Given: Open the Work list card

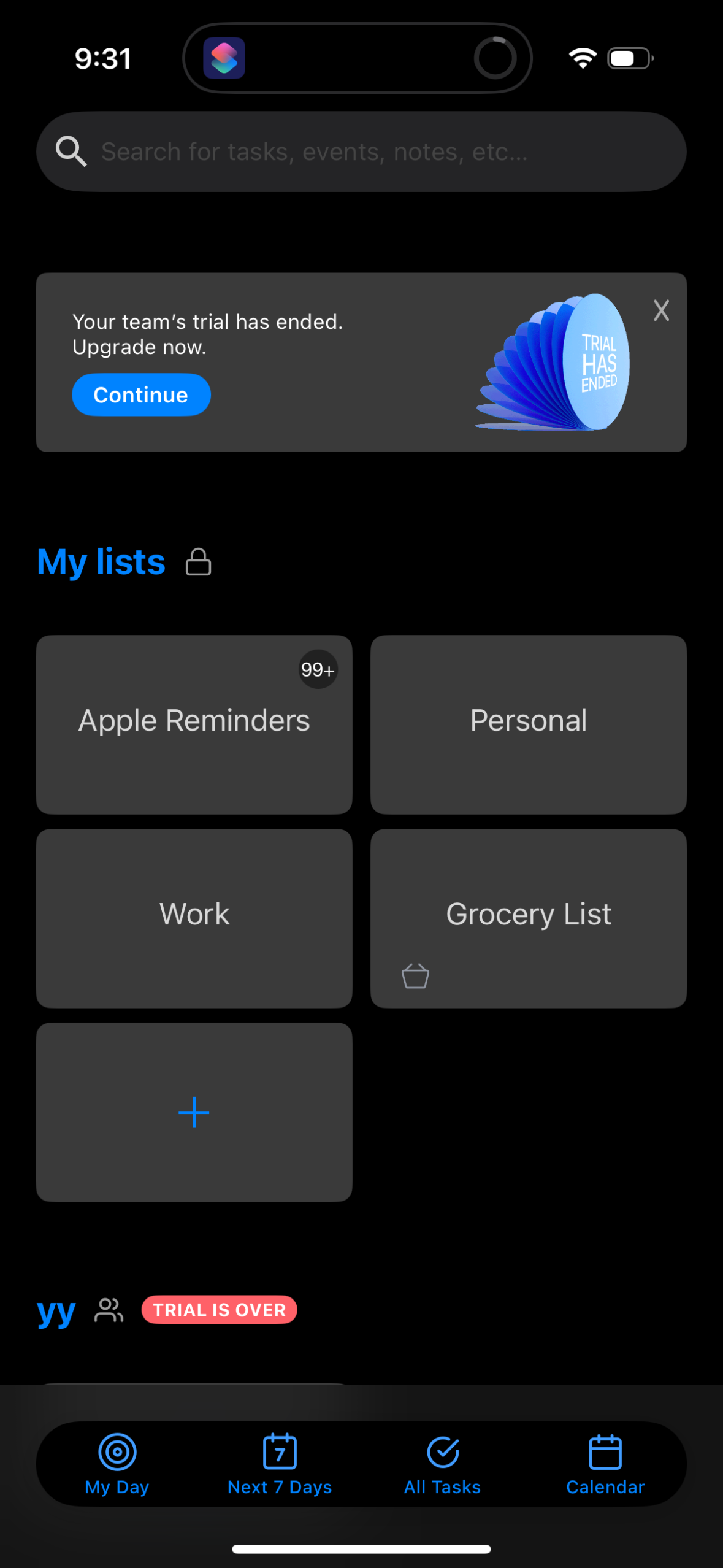Looking at the screenshot, I should (194, 917).
